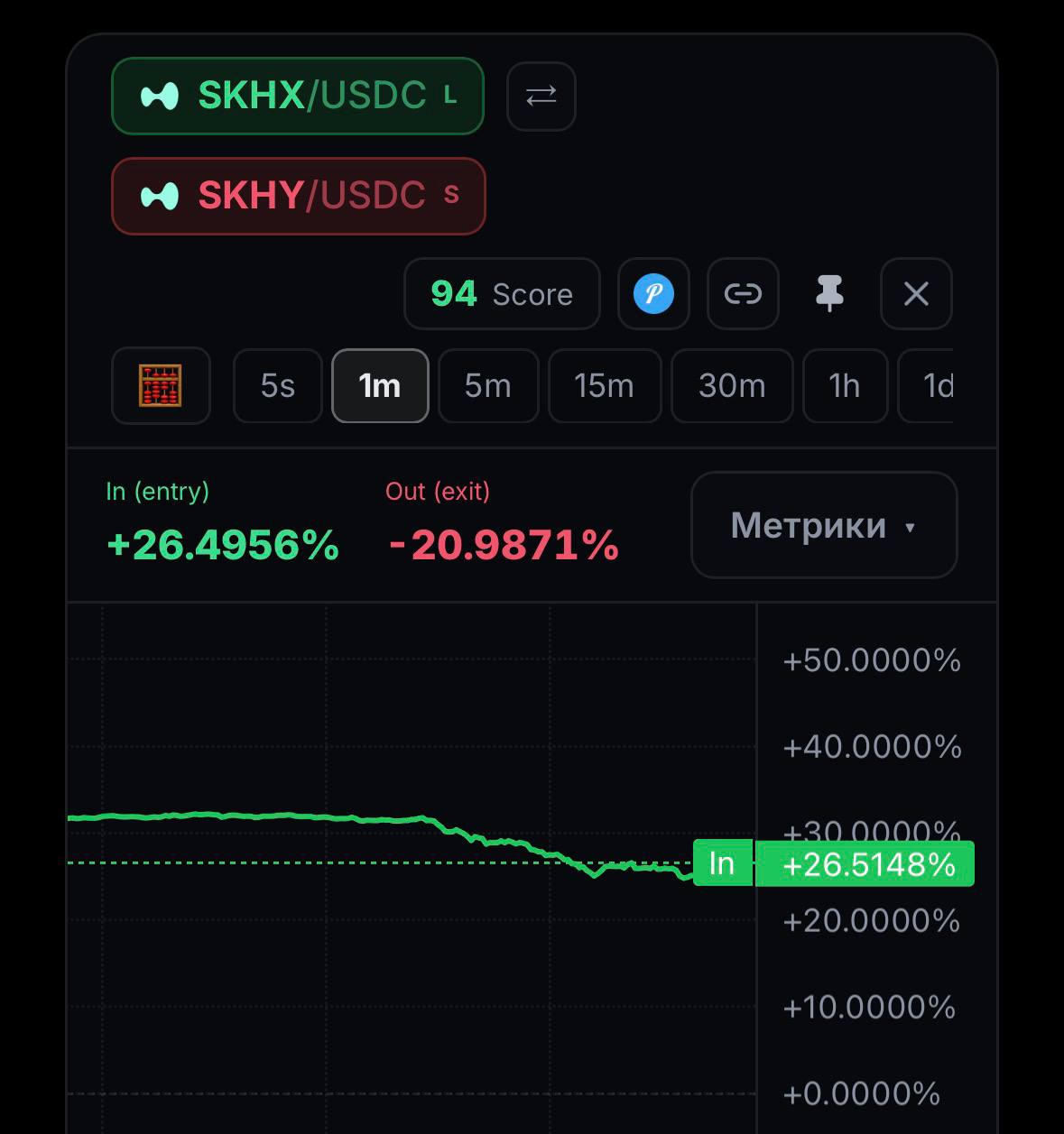Screen dimensions: 1064x1134
Task: Expand the Метрики dropdown
Action: tap(824, 525)
